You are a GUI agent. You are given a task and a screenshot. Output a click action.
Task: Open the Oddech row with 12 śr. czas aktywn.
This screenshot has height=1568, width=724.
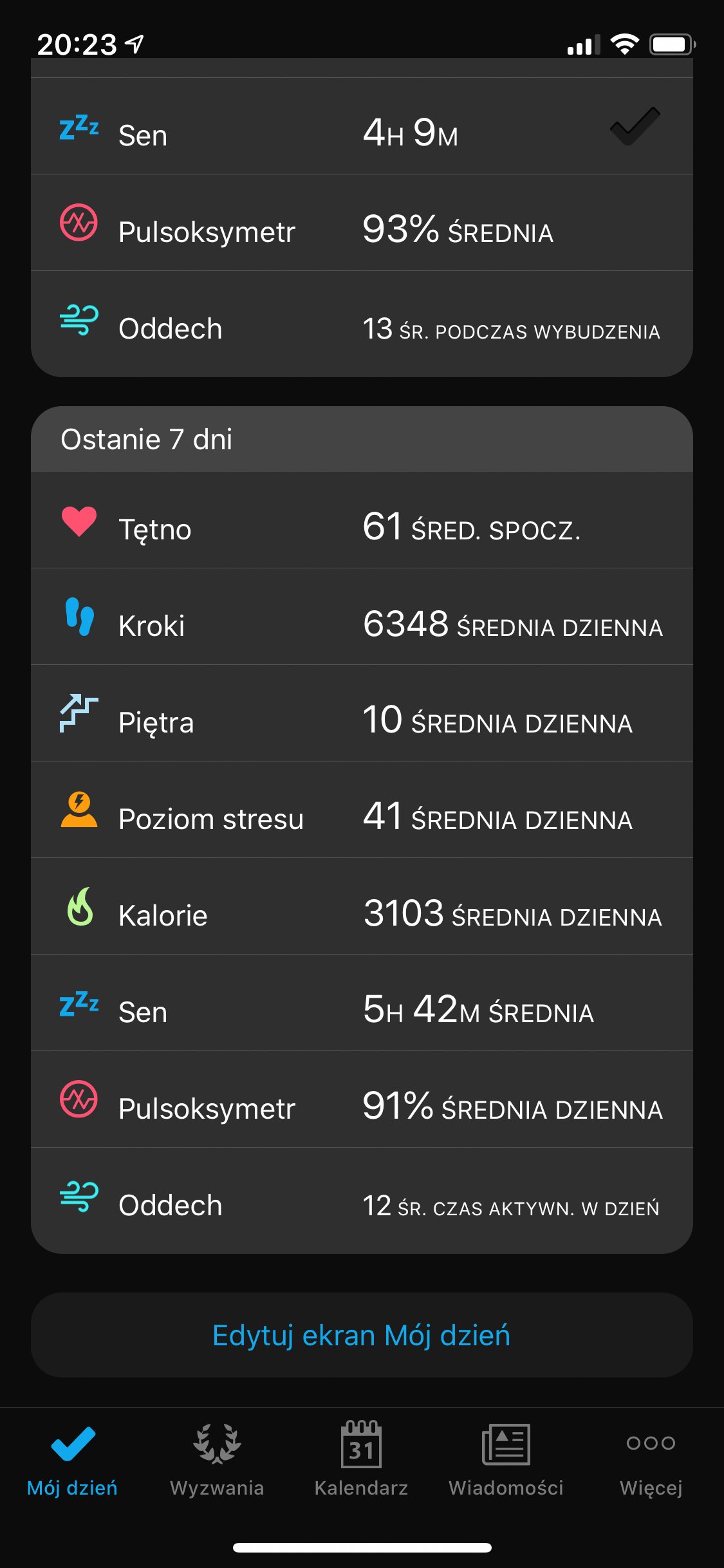click(362, 1200)
